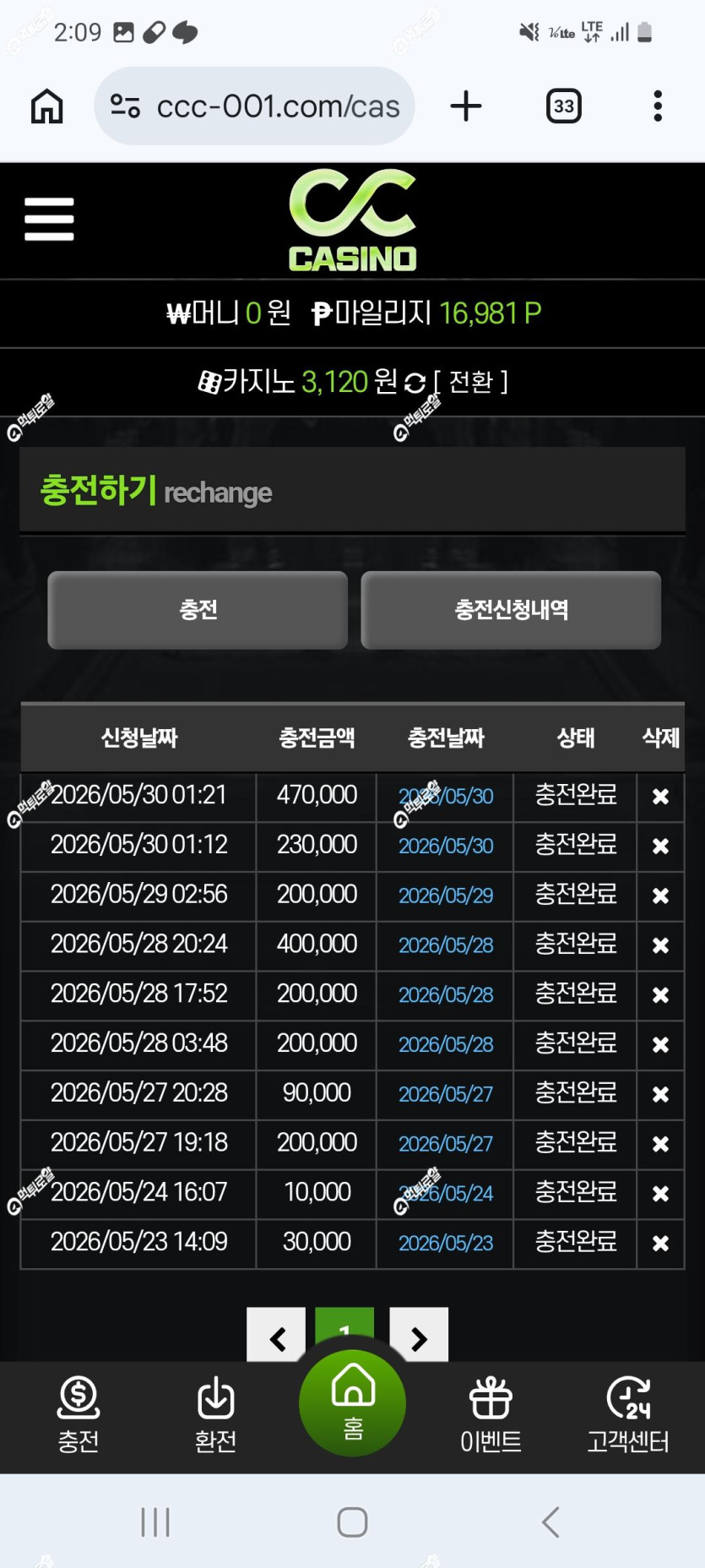
Task: Tap the browser home icon
Action: (x=47, y=106)
